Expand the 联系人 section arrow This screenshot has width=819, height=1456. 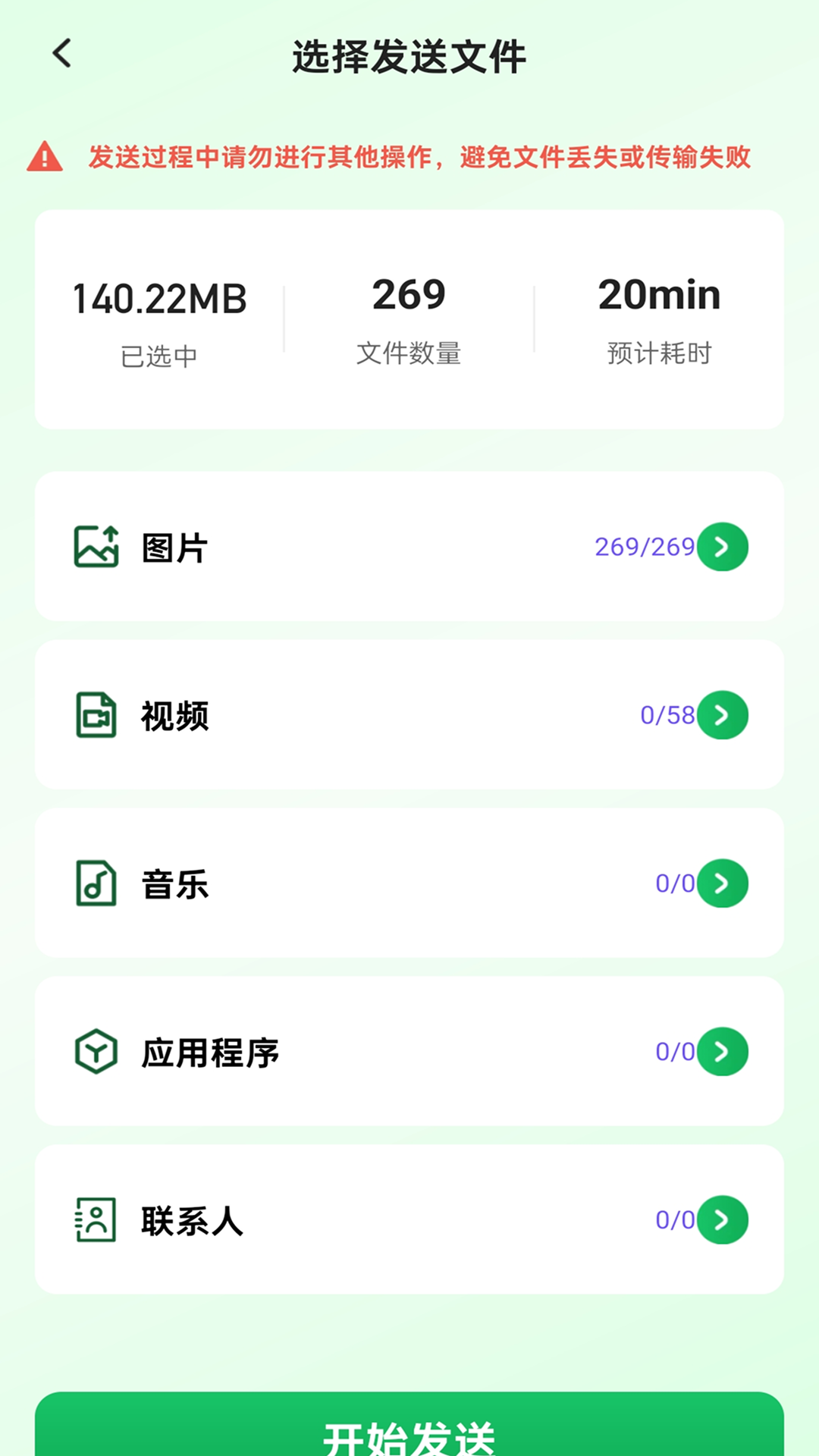point(721,1219)
